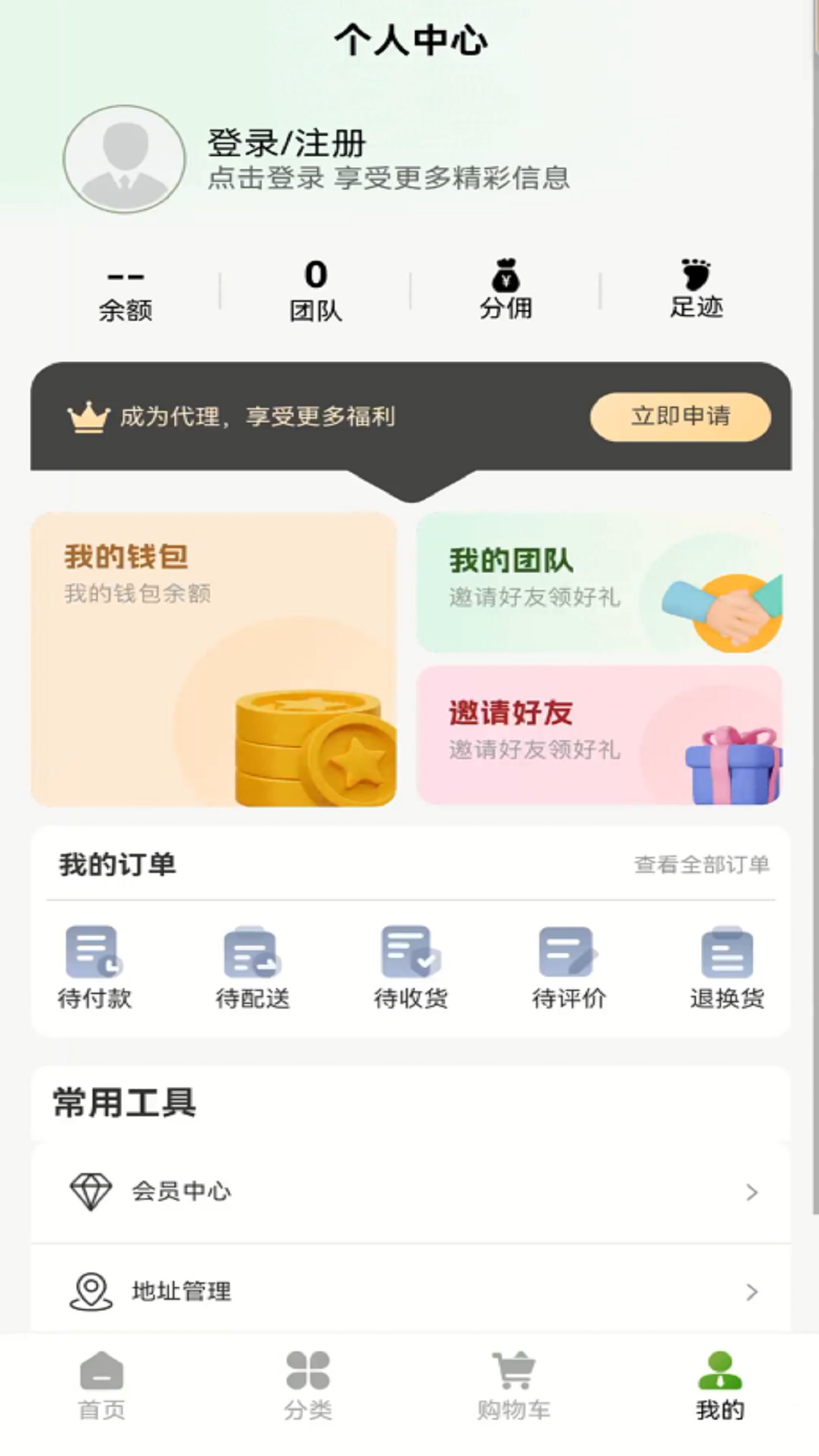The height and width of the screenshot is (1456, 819).
Task: Expand the 会员中心 row chevron
Action: (754, 1192)
